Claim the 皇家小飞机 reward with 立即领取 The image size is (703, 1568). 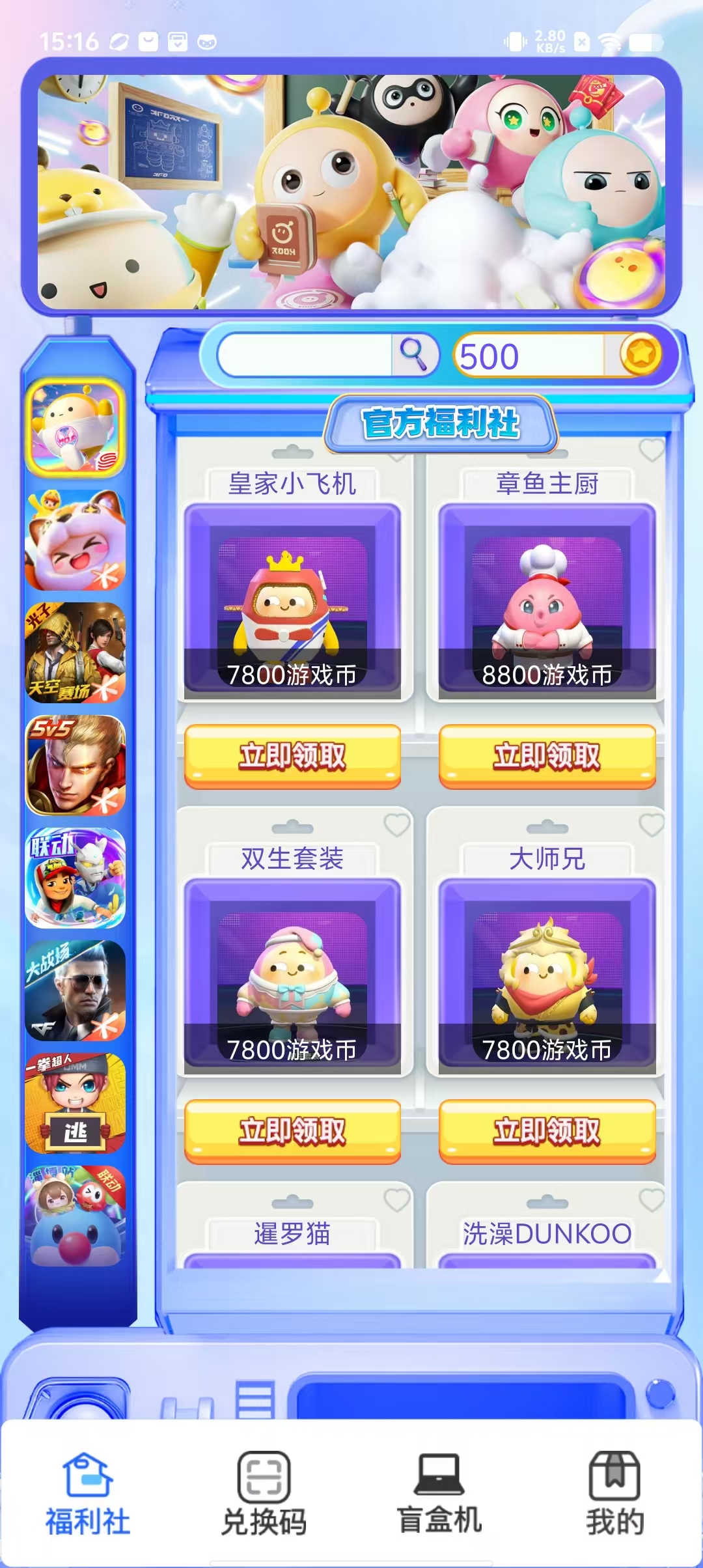[x=292, y=756]
